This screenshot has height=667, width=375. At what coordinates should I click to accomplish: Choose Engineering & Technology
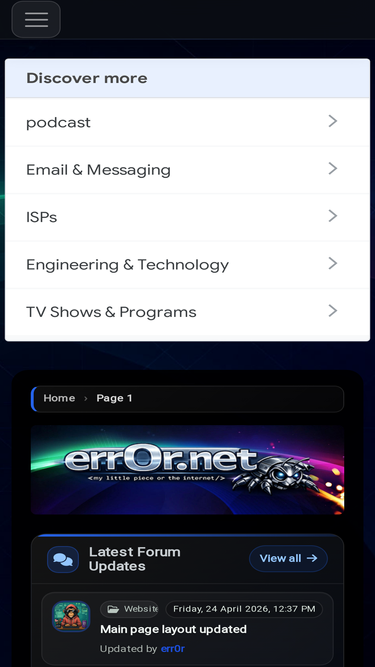[187, 265]
